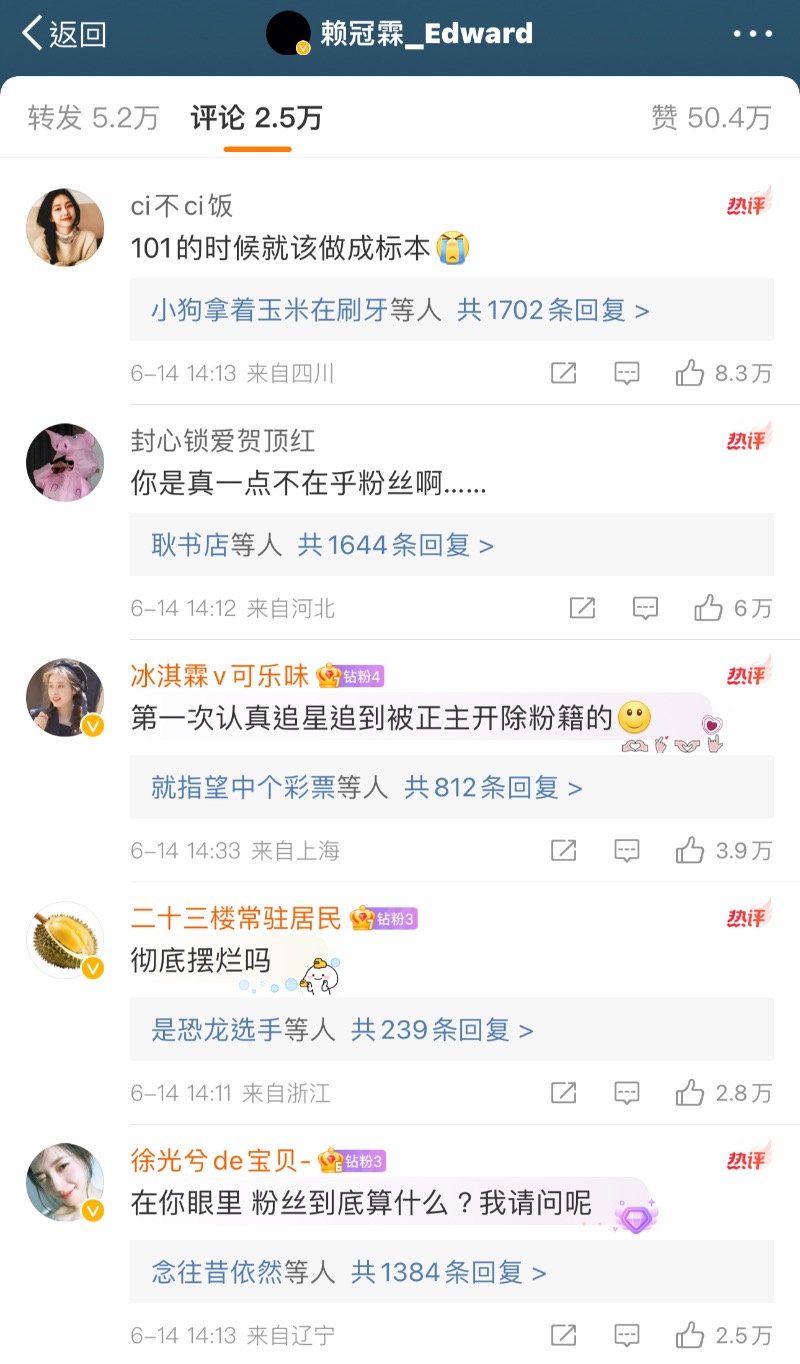View the 1702 replies to ci不ci饭's comment
Viewport: 800px width, 1364px height.
(x=553, y=310)
